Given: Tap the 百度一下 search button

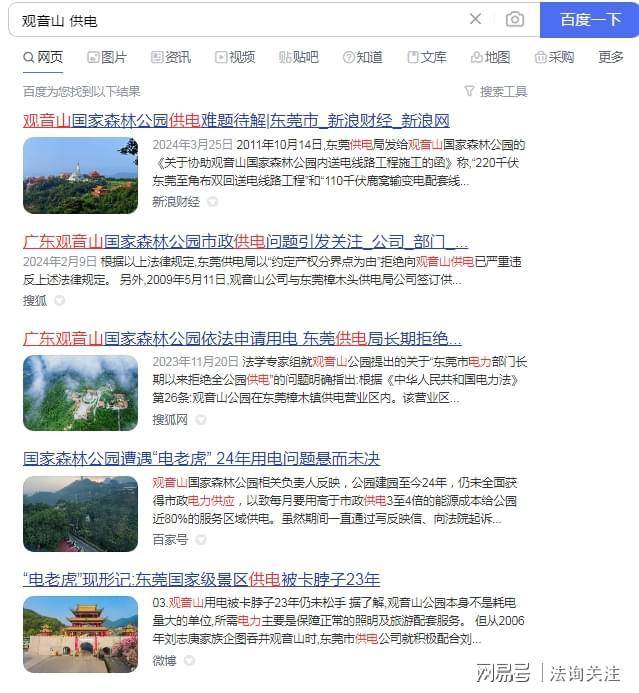Looking at the screenshot, I should pyautogui.click(x=589, y=19).
